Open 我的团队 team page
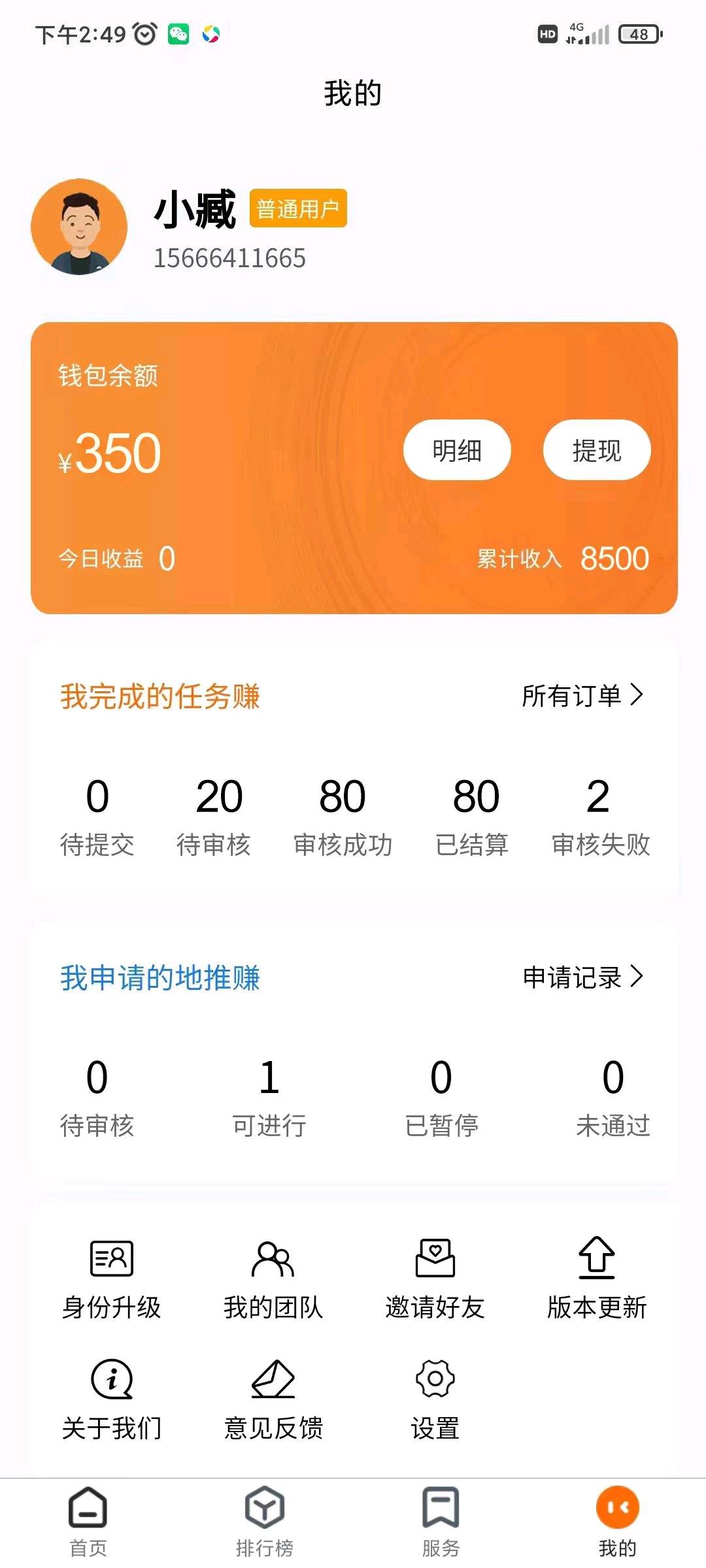Image resolution: width=706 pixels, height=1568 pixels. tap(273, 1277)
